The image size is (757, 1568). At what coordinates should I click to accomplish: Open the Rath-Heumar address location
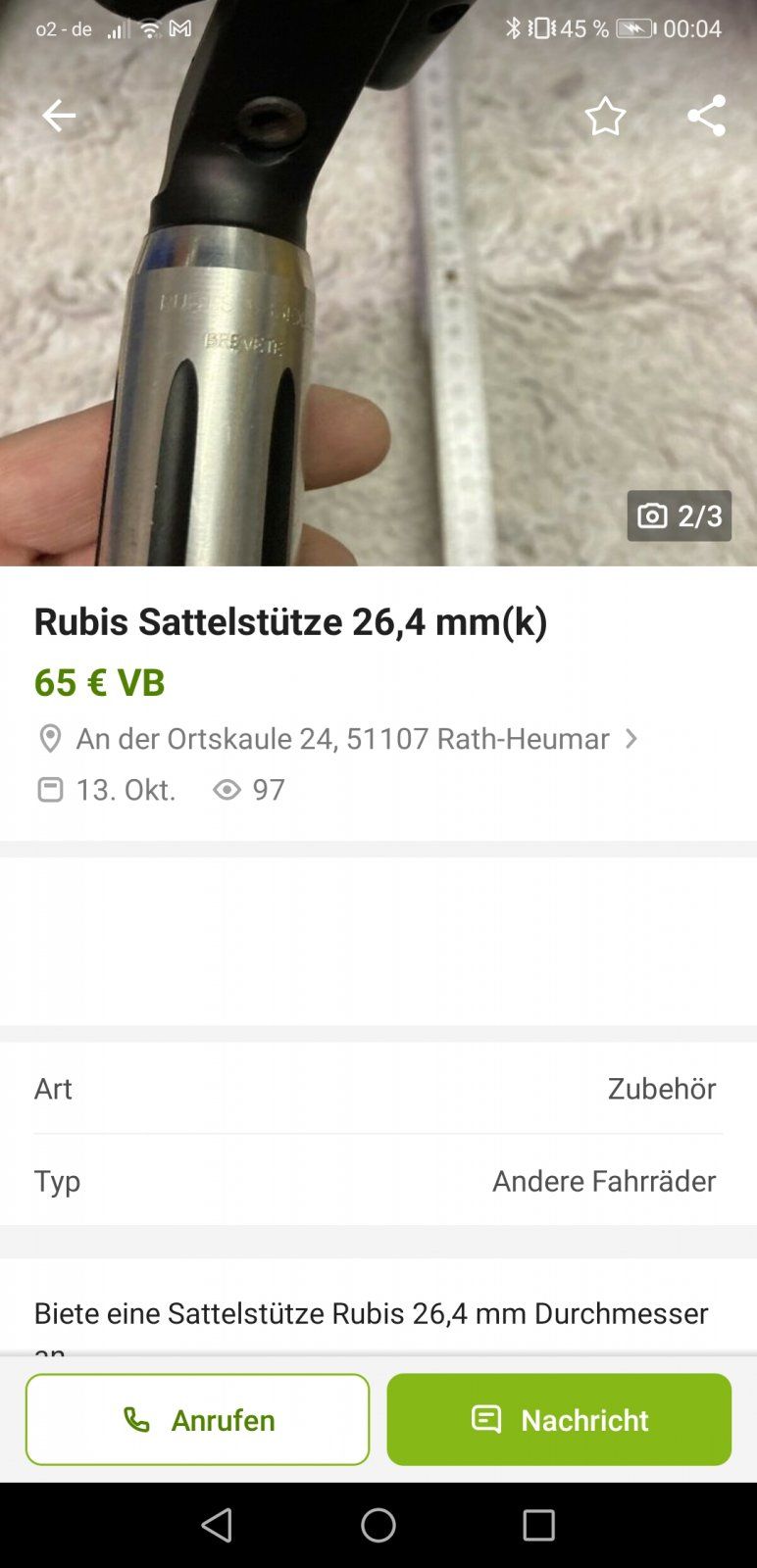pos(343,738)
